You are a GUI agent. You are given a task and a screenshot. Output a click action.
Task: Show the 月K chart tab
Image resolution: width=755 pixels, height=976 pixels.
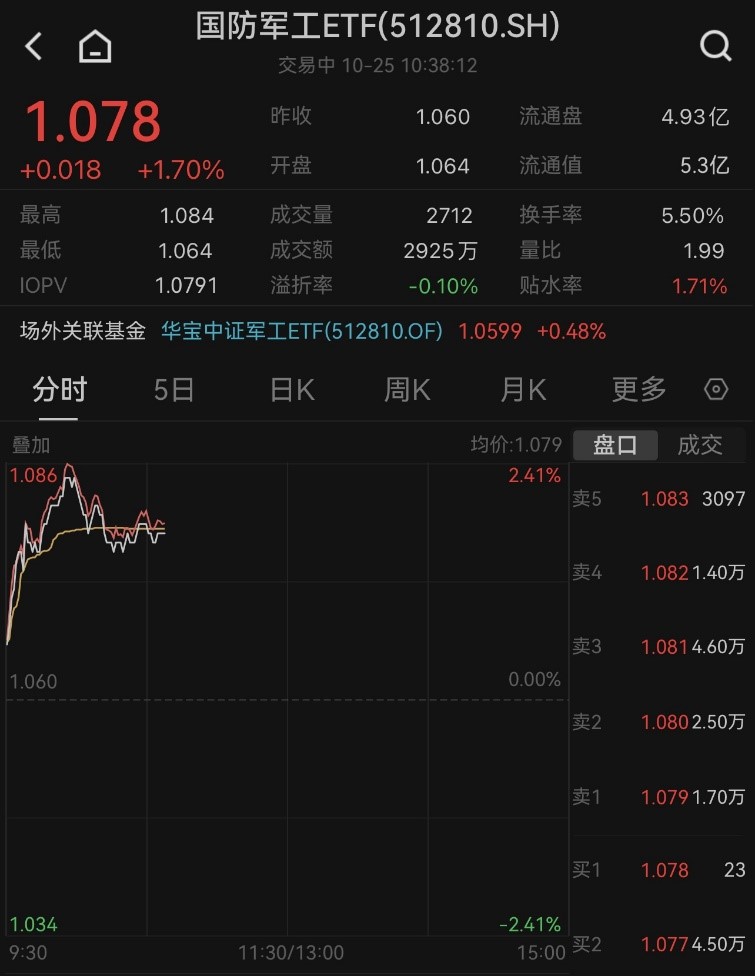[523, 390]
